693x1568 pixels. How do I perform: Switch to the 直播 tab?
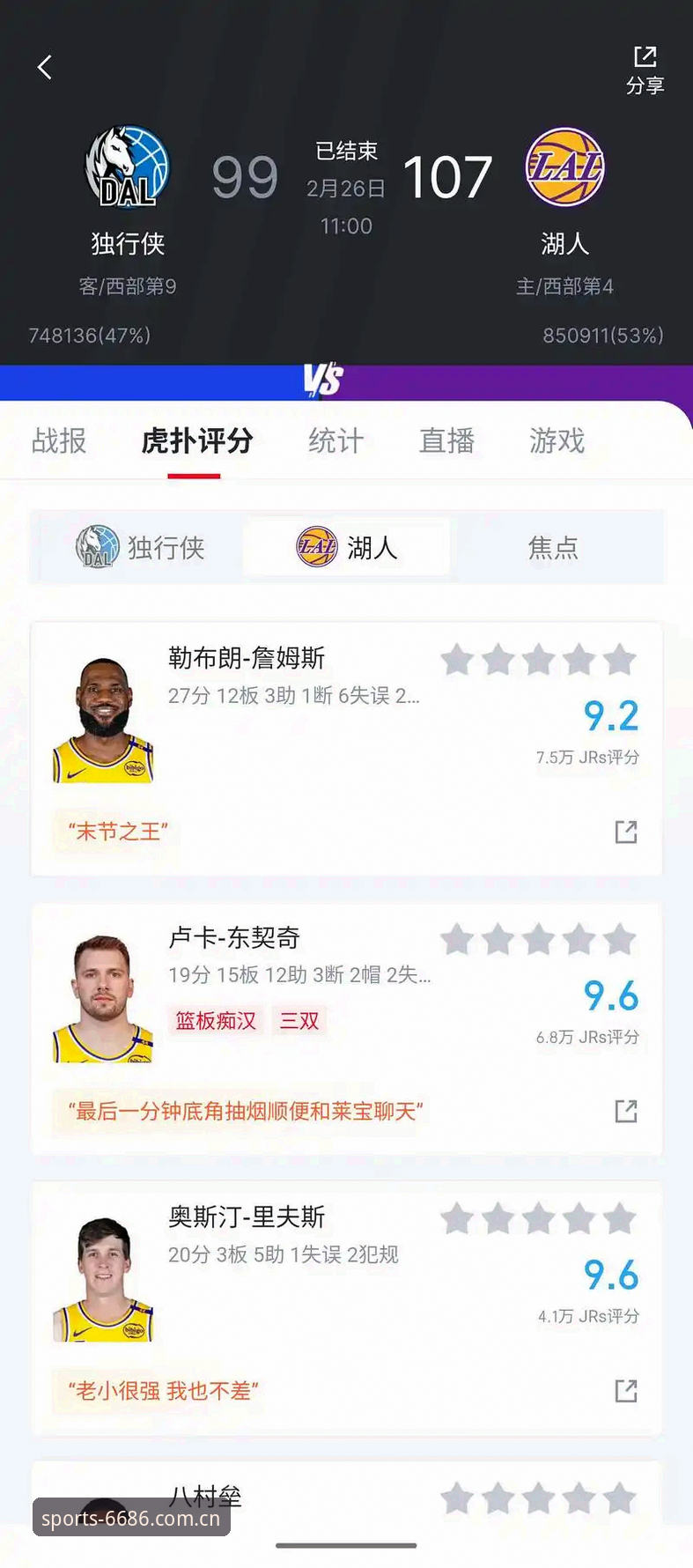click(x=446, y=440)
